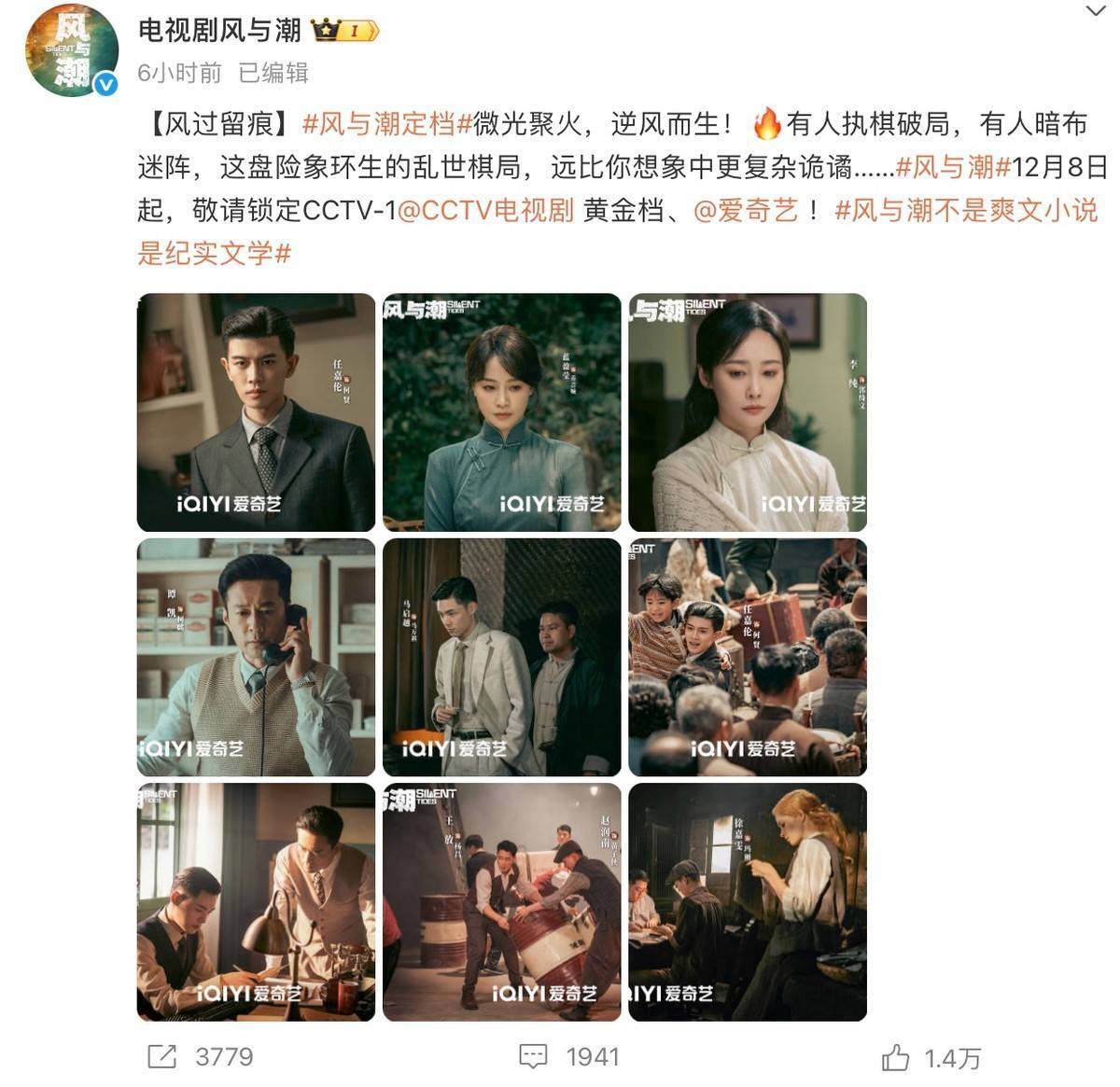Open the 1941 comments

click(568, 1056)
